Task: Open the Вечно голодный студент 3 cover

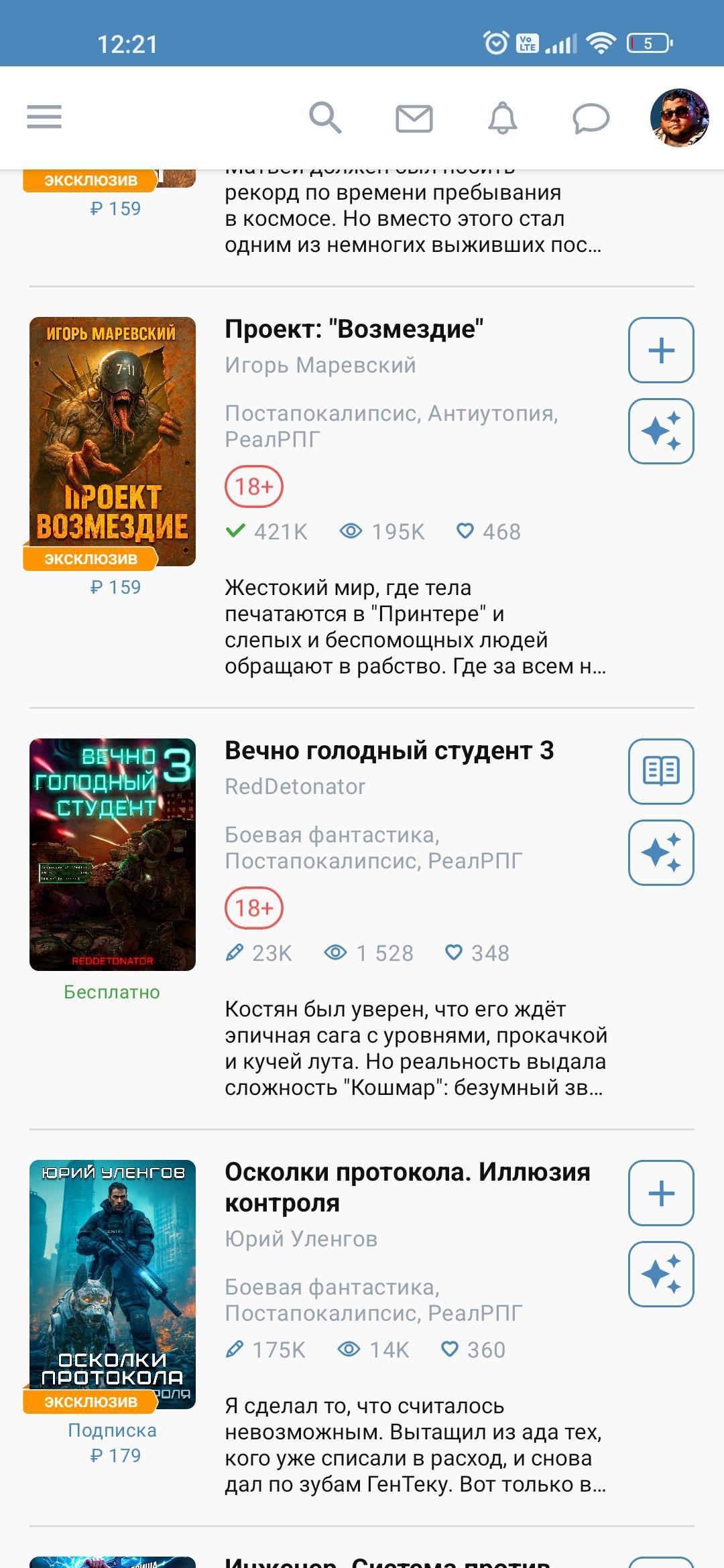Action: point(113,854)
